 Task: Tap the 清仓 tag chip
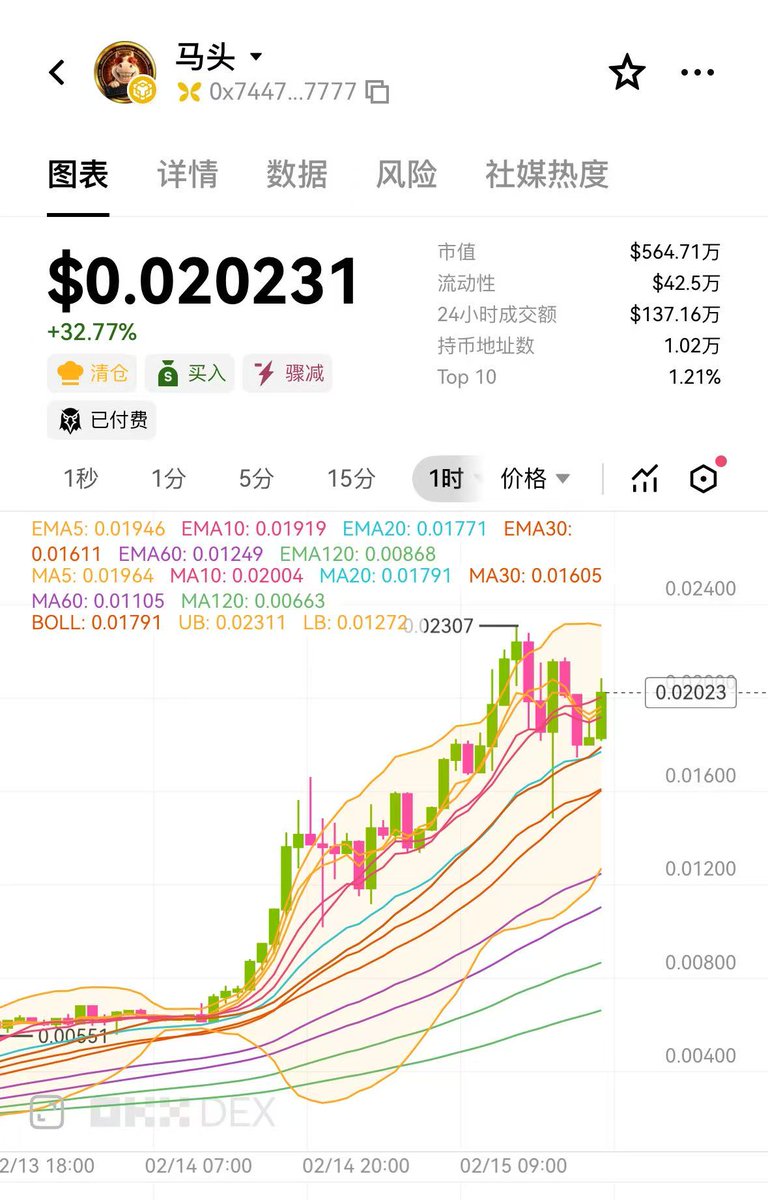[x=93, y=373]
